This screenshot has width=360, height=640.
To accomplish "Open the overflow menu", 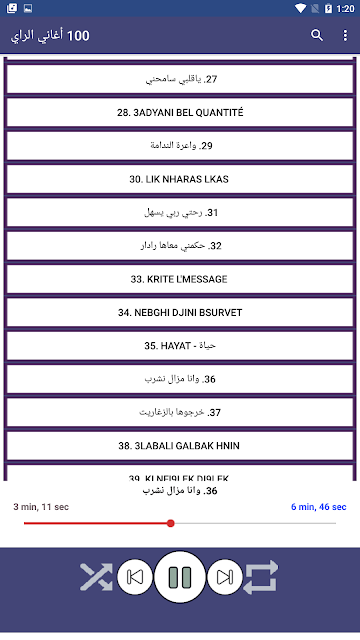I will coord(345,36).
